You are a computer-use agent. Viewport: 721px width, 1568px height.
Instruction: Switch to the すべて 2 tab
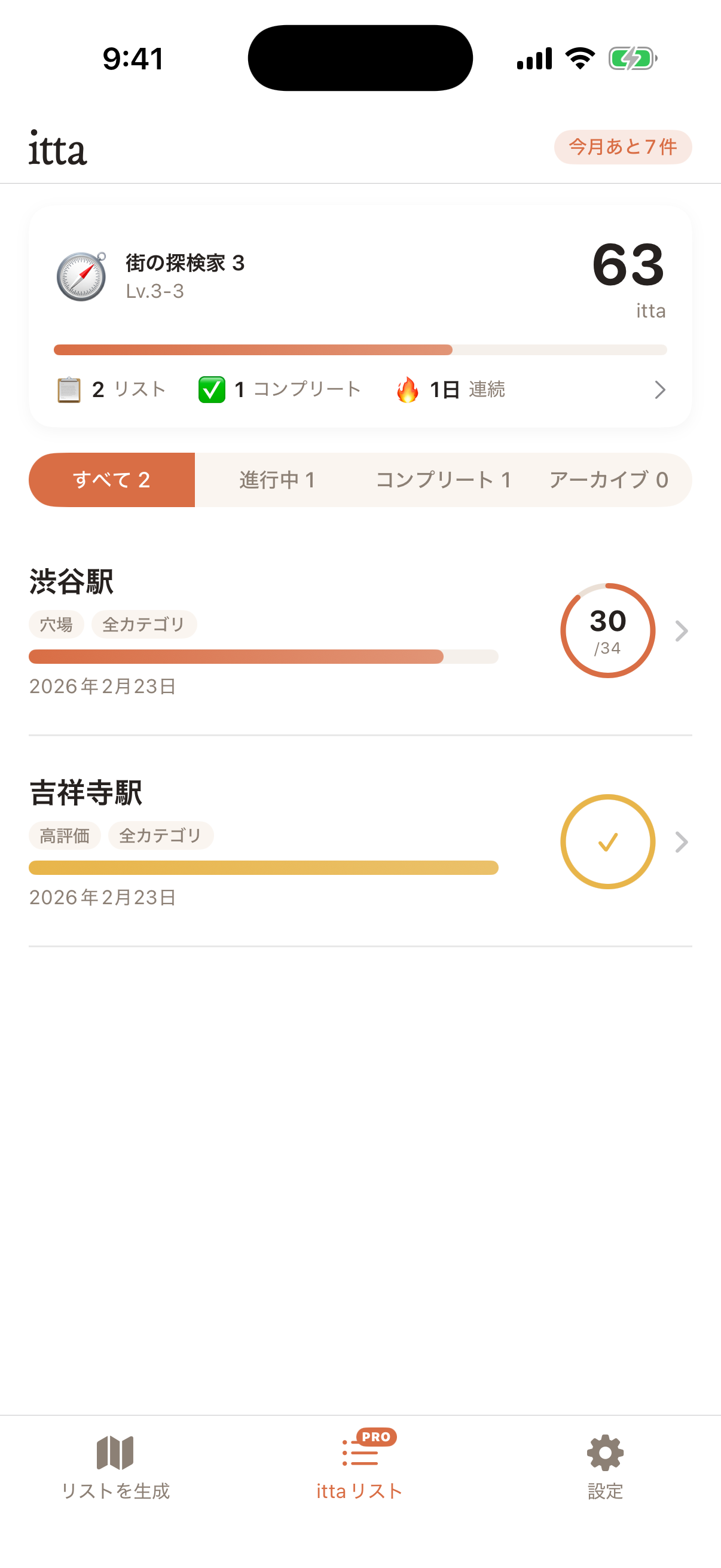111,480
